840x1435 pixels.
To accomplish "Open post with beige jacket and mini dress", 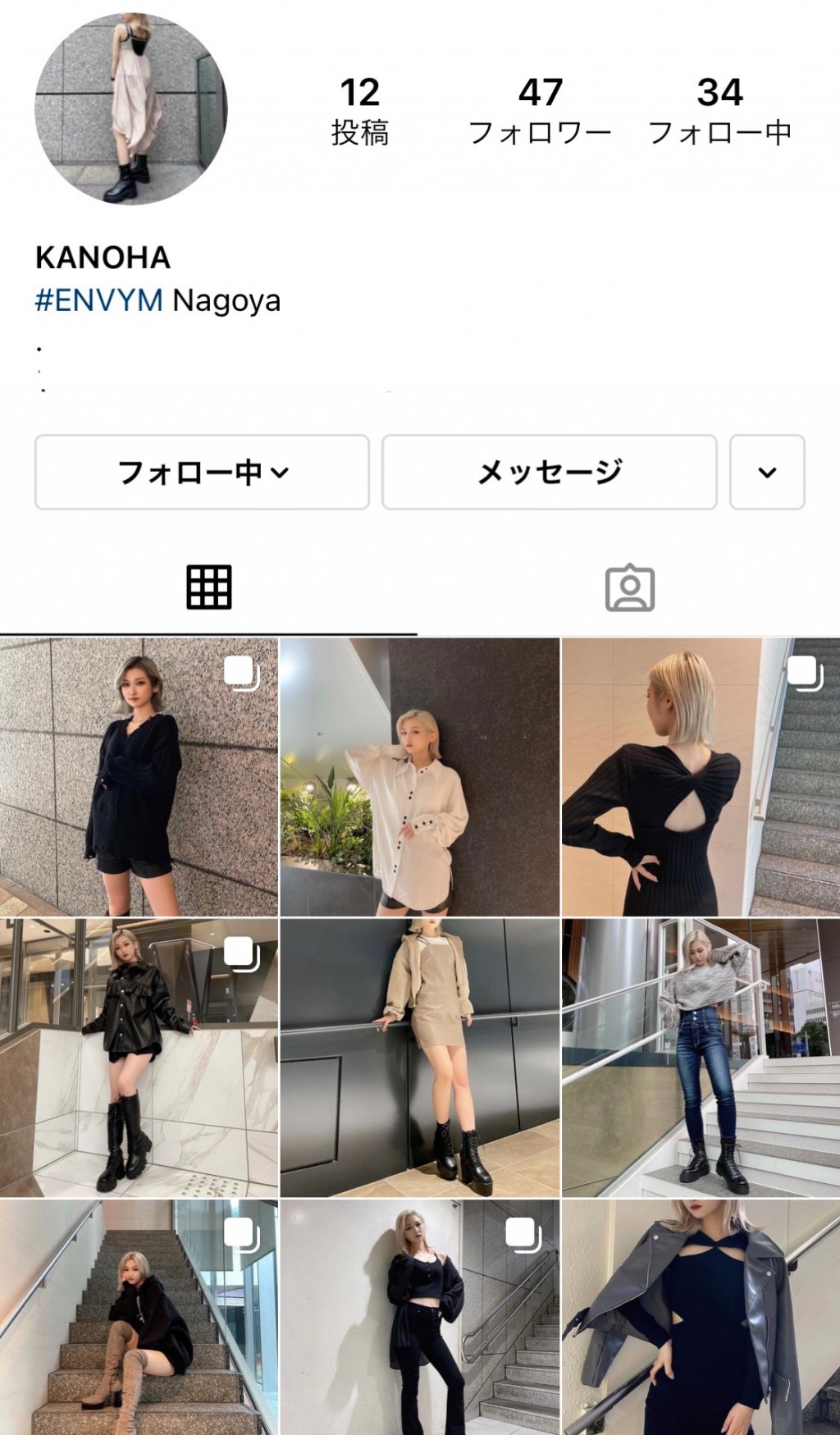I will [x=419, y=1058].
